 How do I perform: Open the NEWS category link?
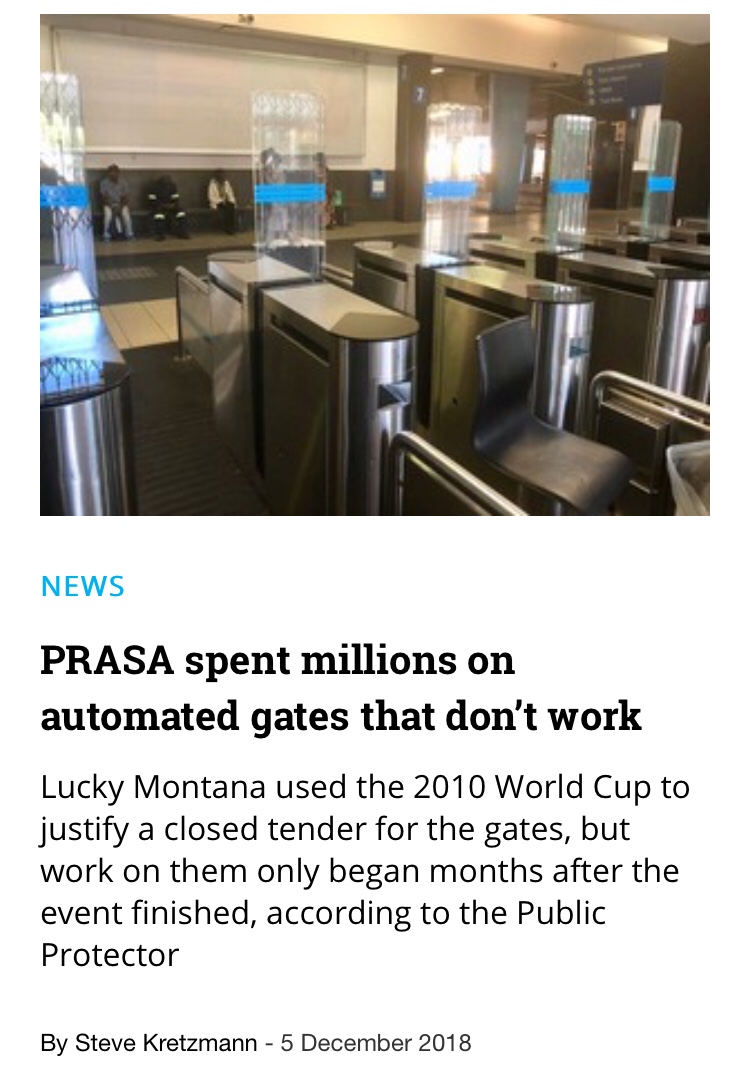[83, 587]
